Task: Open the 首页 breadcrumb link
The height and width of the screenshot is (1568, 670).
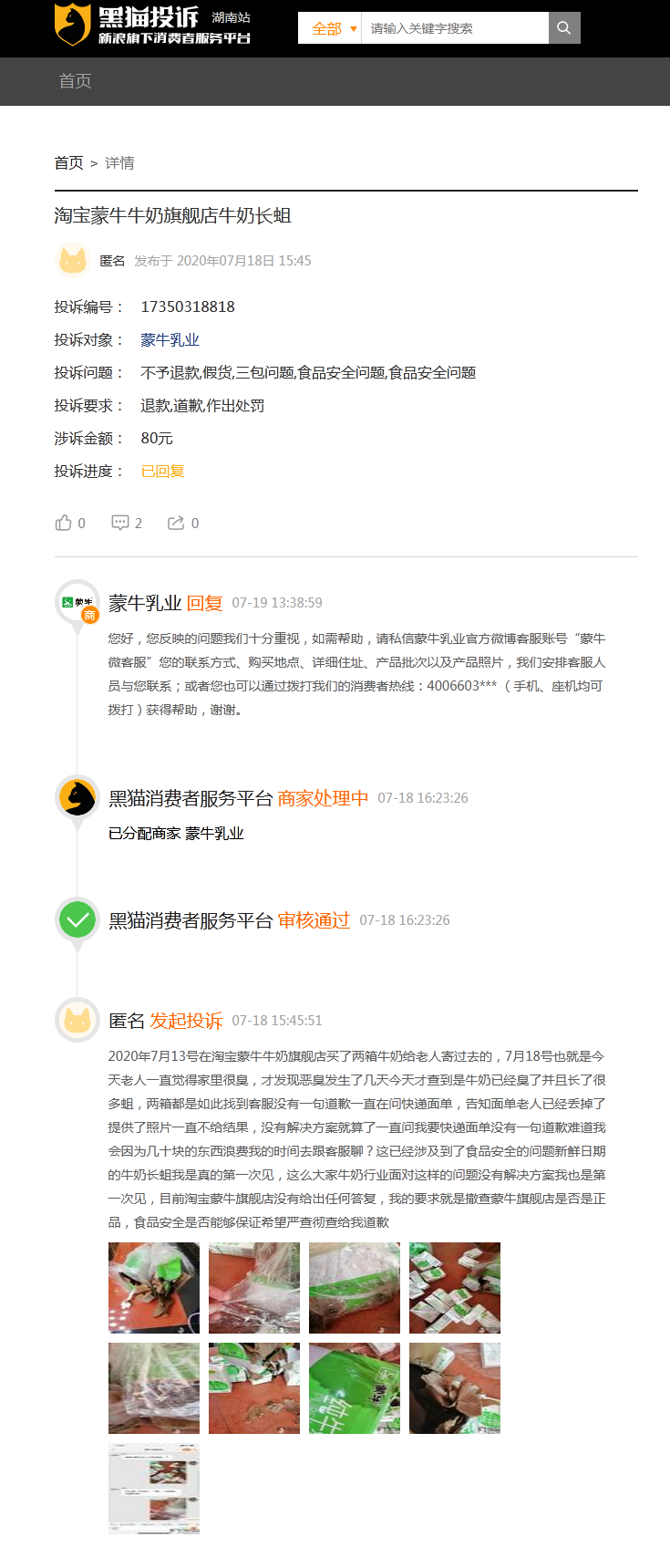Action: tap(68, 162)
